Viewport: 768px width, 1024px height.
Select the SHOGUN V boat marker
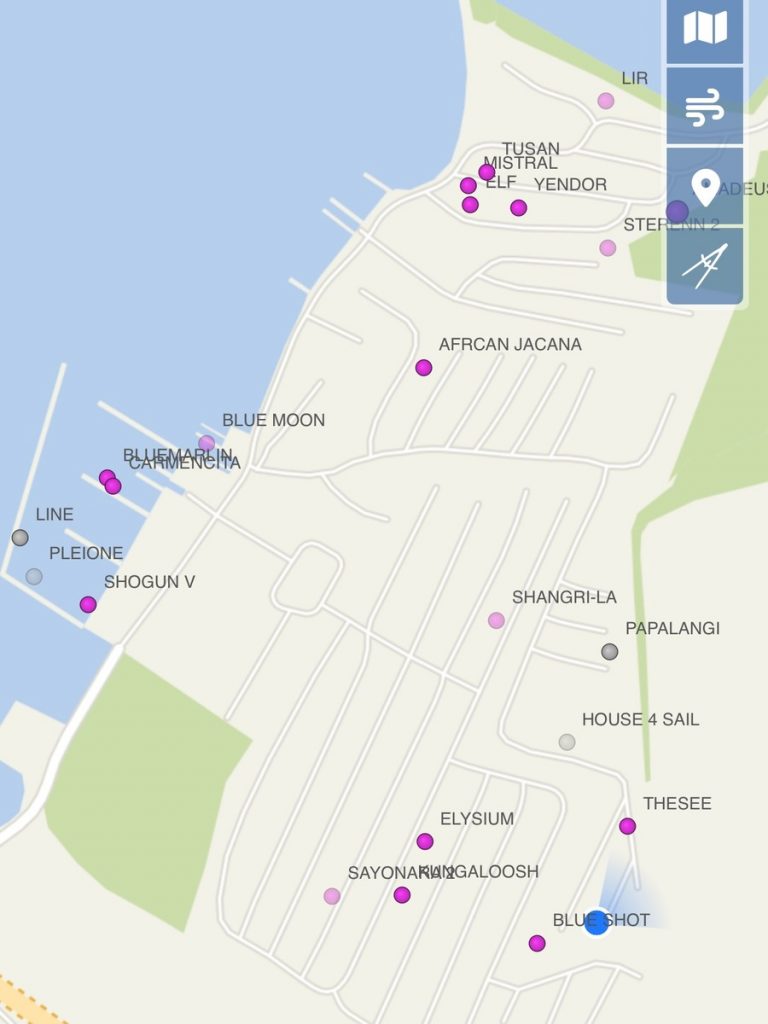[x=88, y=604]
